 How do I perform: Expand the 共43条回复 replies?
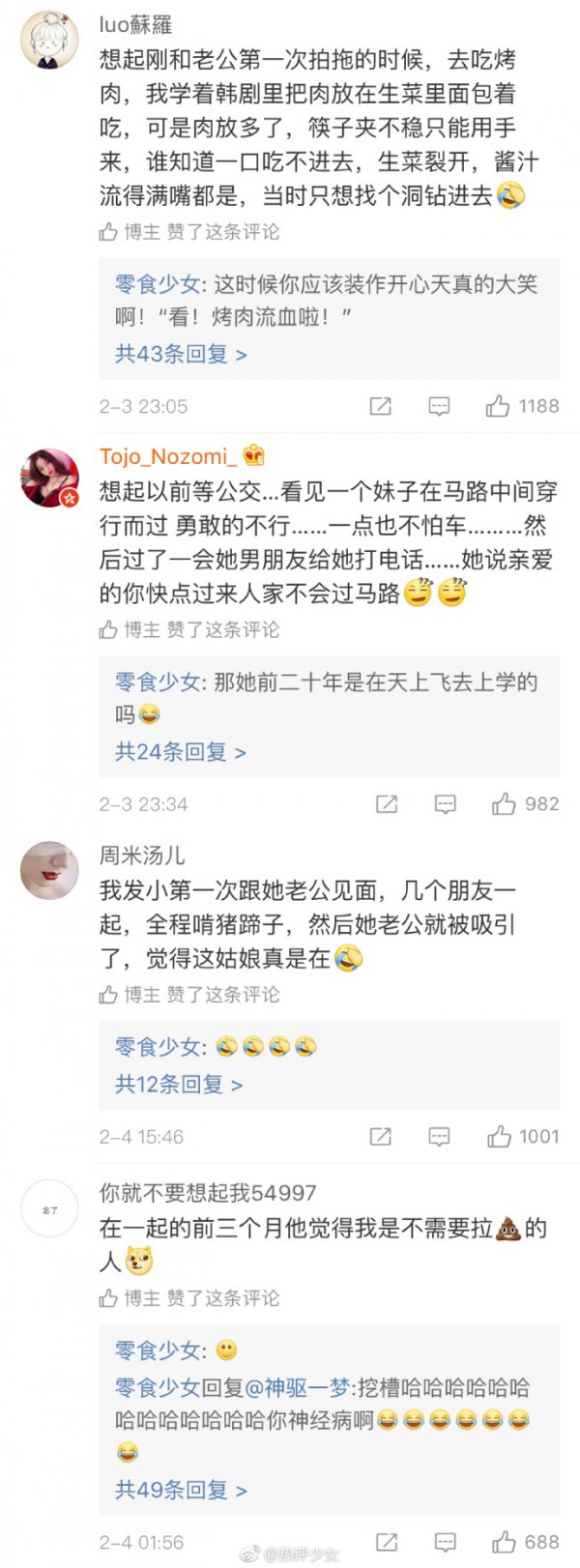click(181, 354)
